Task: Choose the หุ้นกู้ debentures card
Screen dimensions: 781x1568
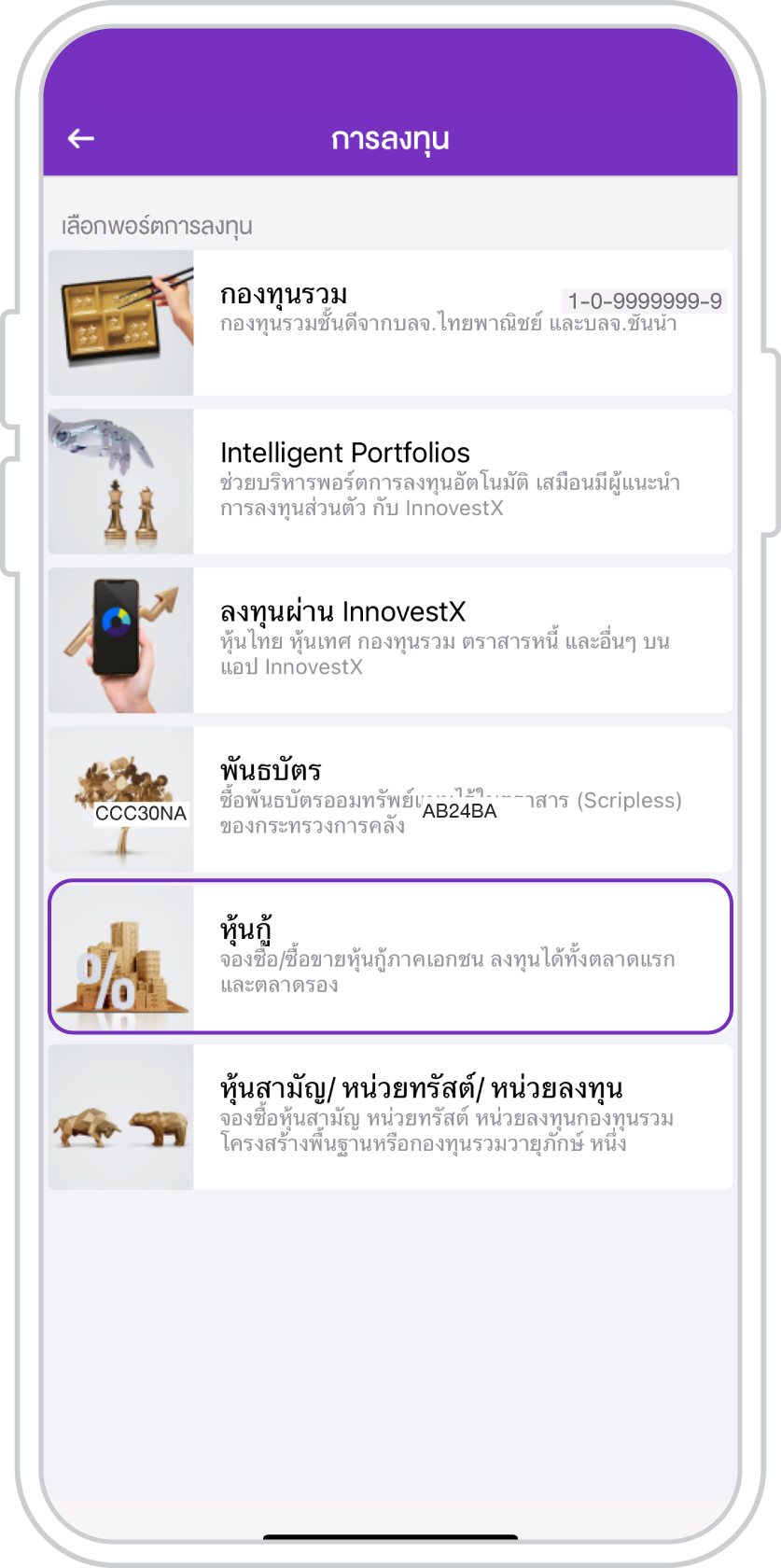Action: click(x=390, y=957)
